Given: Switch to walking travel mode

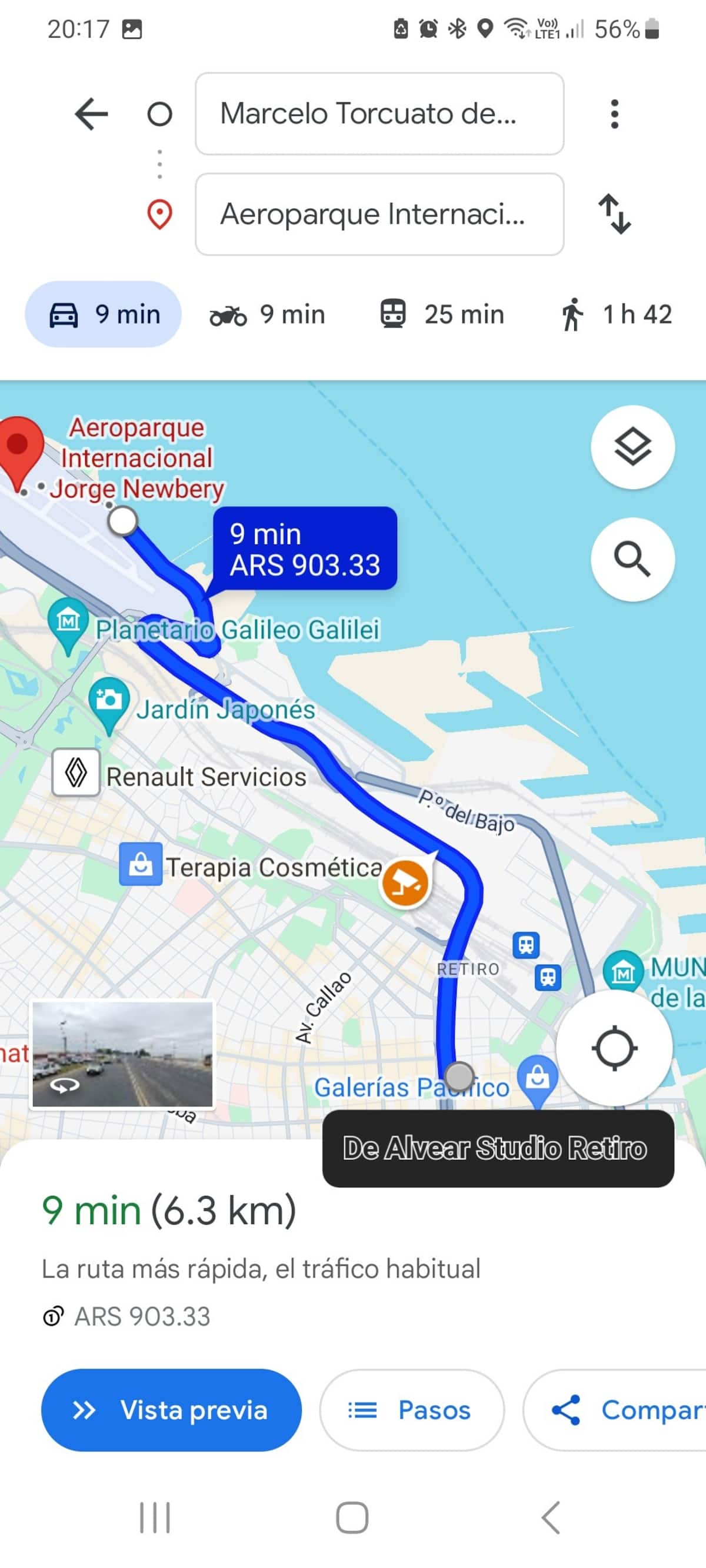Looking at the screenshot, I should click(617, 315).
